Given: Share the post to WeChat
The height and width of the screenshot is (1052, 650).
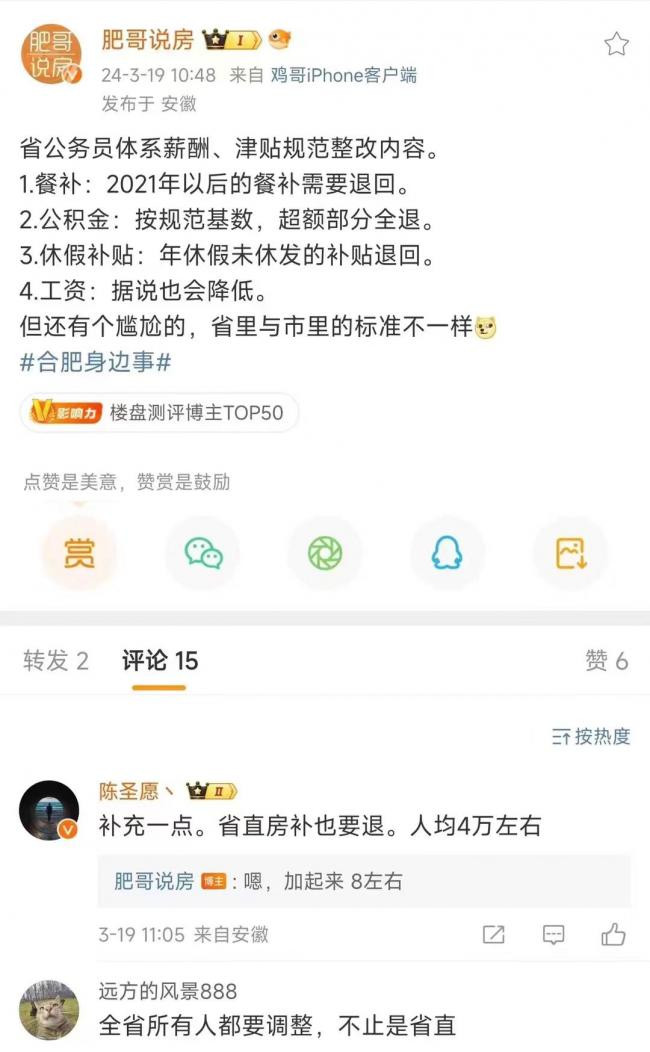Looking at the screenshot, I should 203,554.
